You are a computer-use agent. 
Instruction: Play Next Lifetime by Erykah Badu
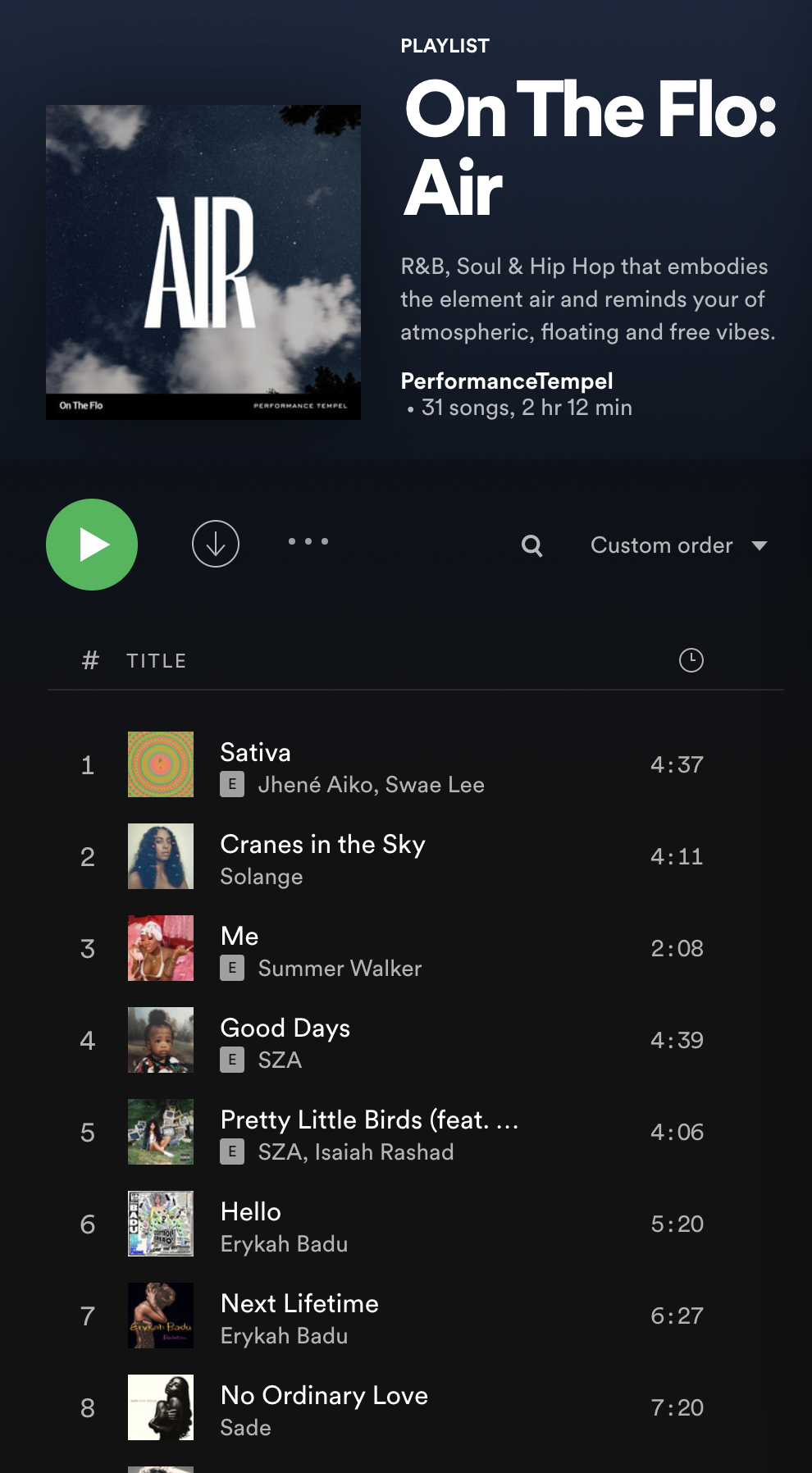[x=299, y=1303]
